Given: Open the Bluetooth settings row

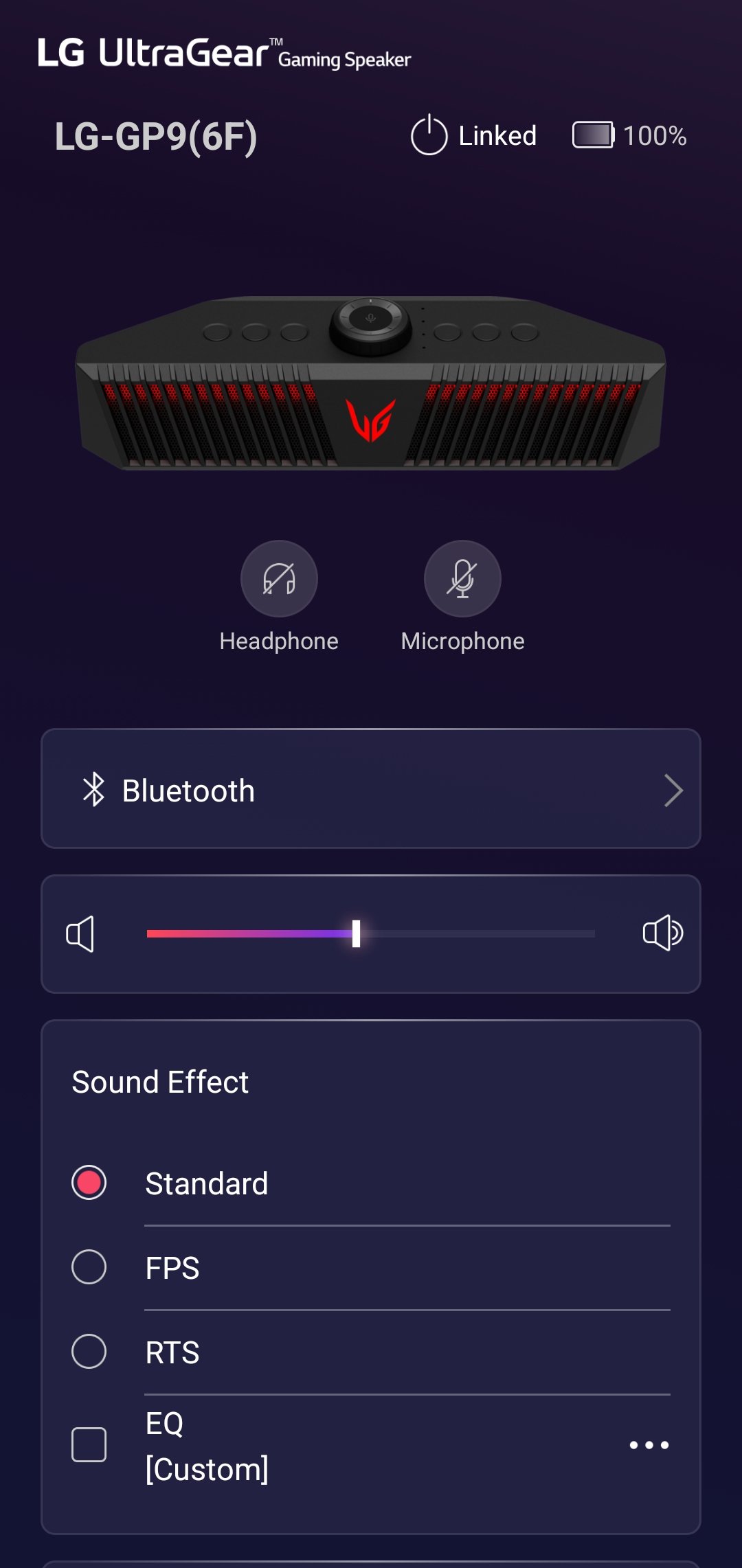Looking at the screenshot, I should pos(371,788).
